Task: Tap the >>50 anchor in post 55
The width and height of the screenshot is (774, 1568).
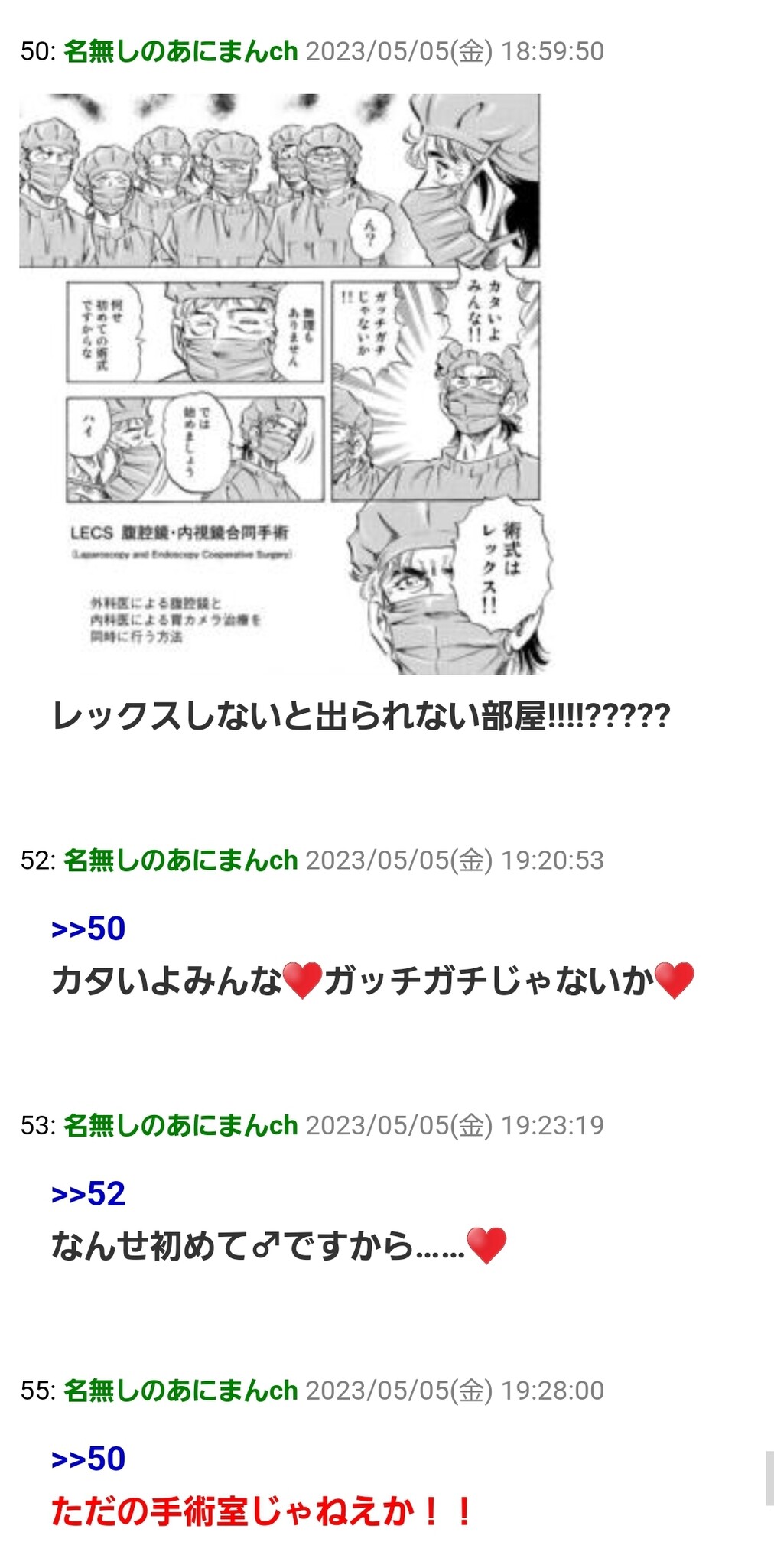Action: 88,1459
